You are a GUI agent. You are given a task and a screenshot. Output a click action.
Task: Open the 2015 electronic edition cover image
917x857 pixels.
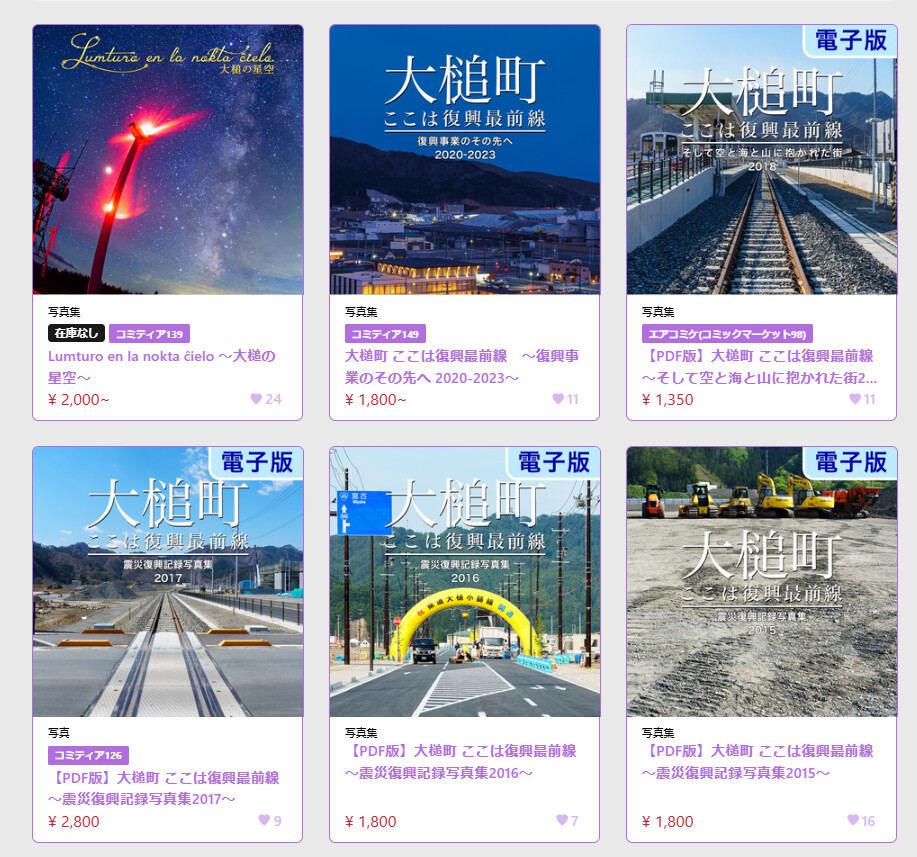tap(761, 582)
